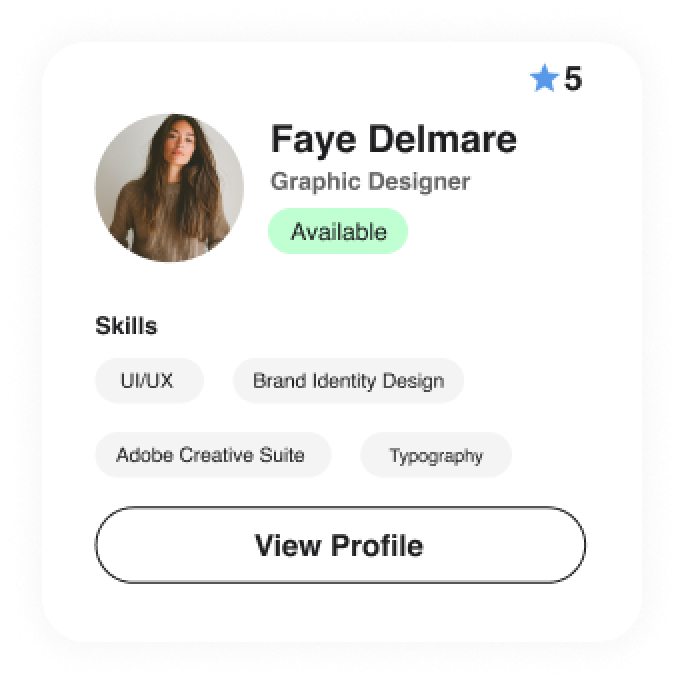
Task: Open Faye Delmare's profile photo
Action: click(x=169, y=188)
